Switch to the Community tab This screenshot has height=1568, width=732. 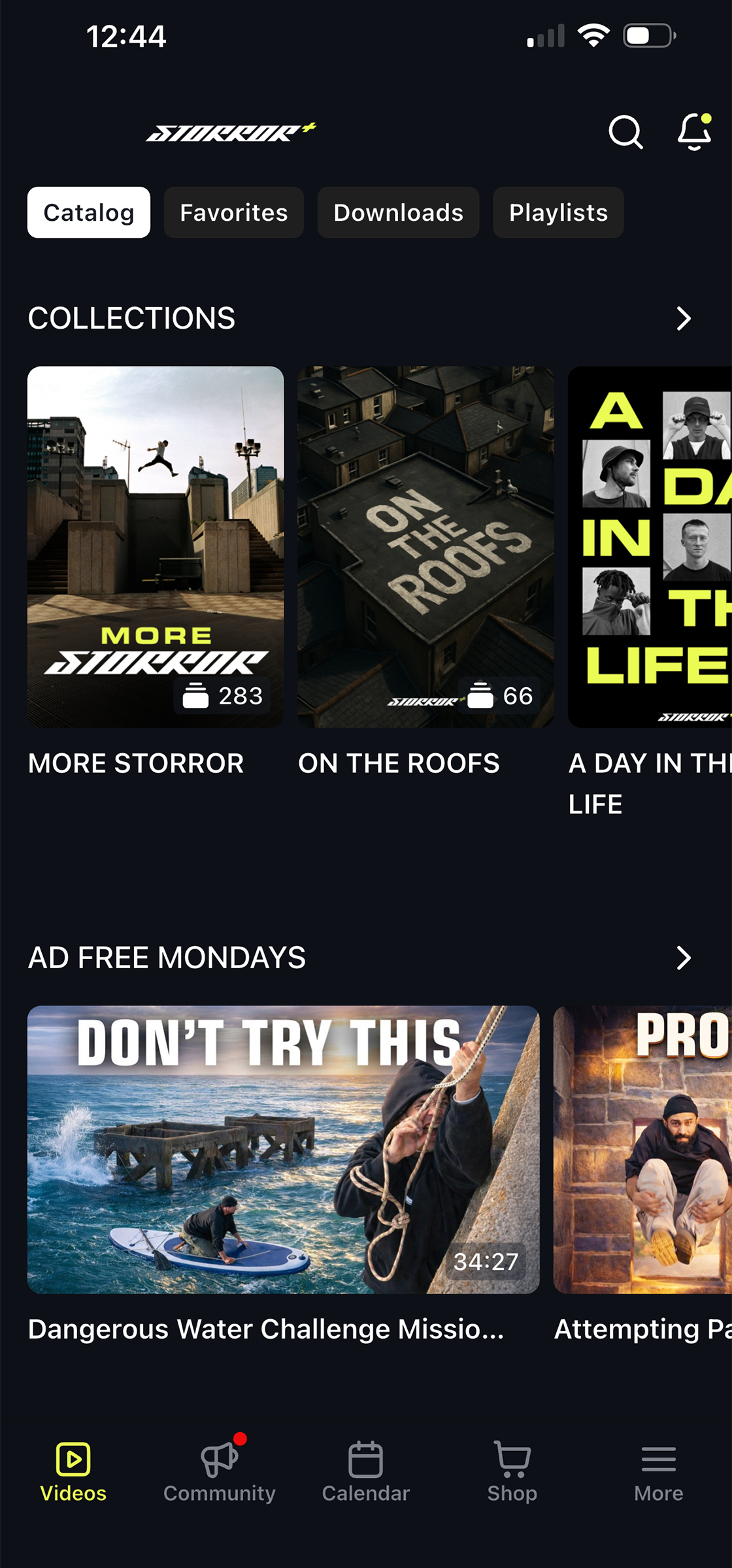(220, 1471)
